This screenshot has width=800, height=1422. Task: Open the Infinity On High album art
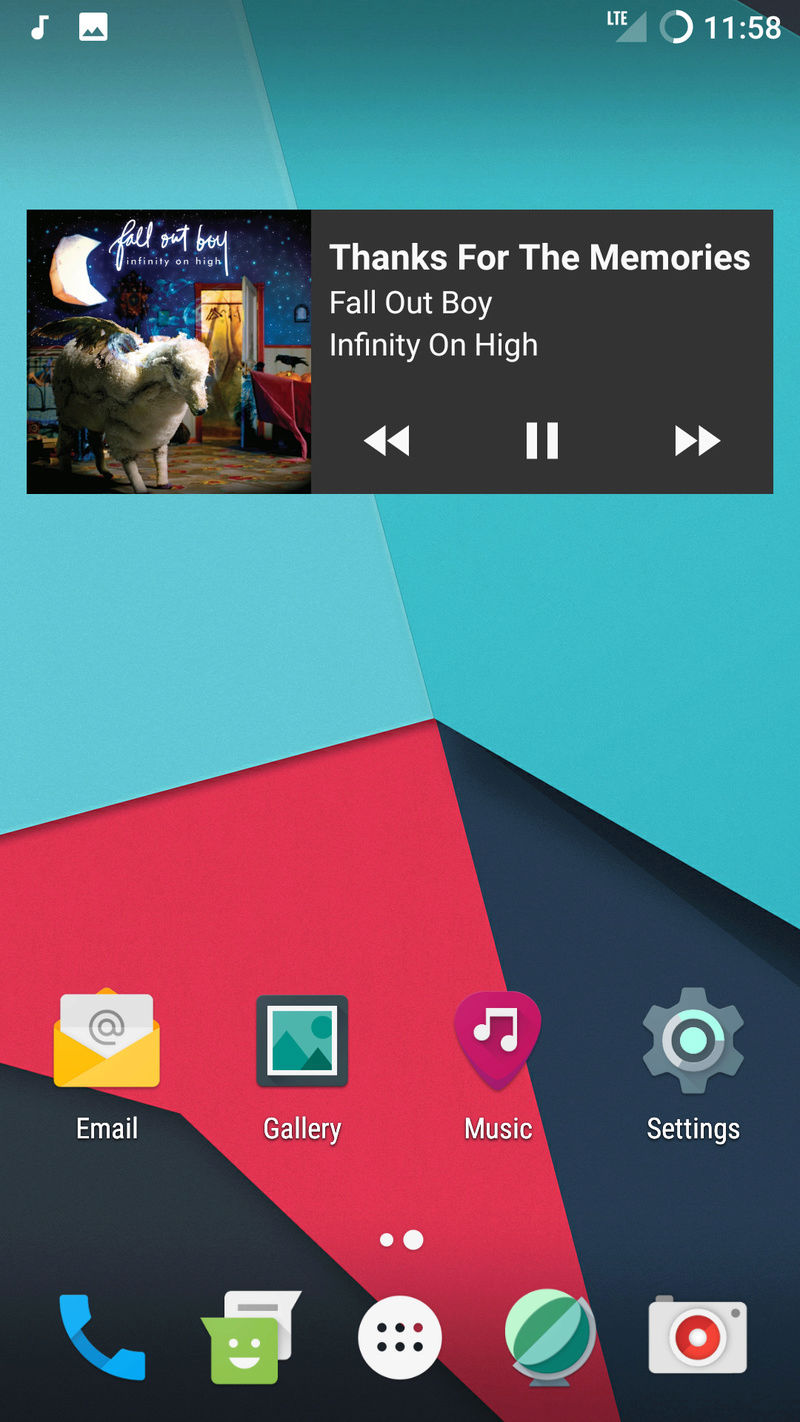[x=169, y=351]
